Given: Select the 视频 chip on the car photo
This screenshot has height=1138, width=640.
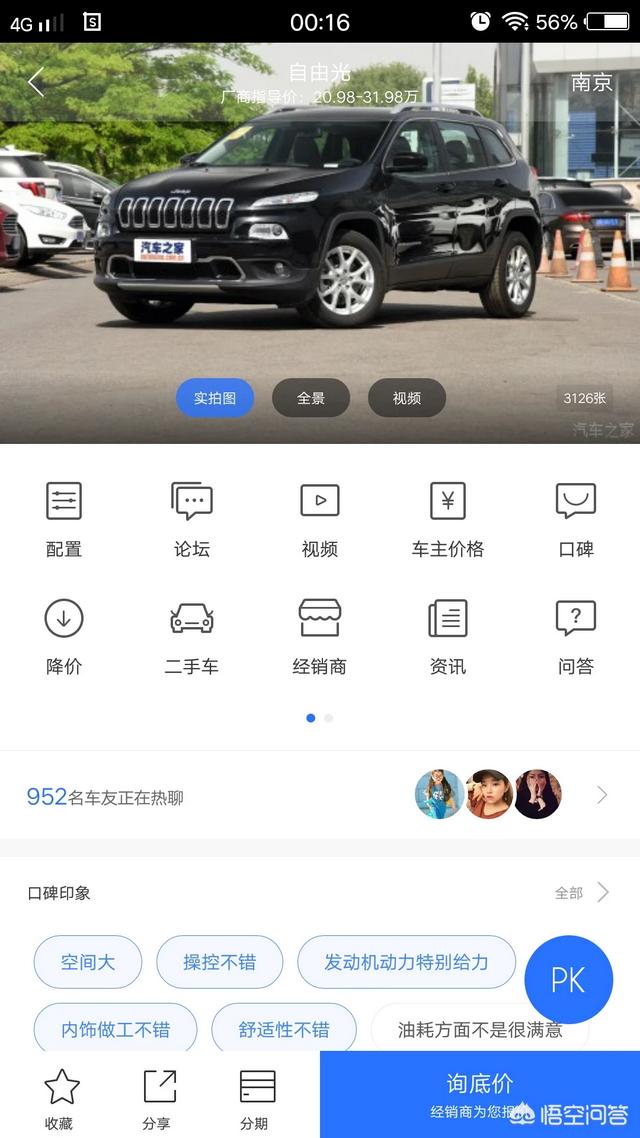Looking at the screenshot, I should tap(406, 398).
